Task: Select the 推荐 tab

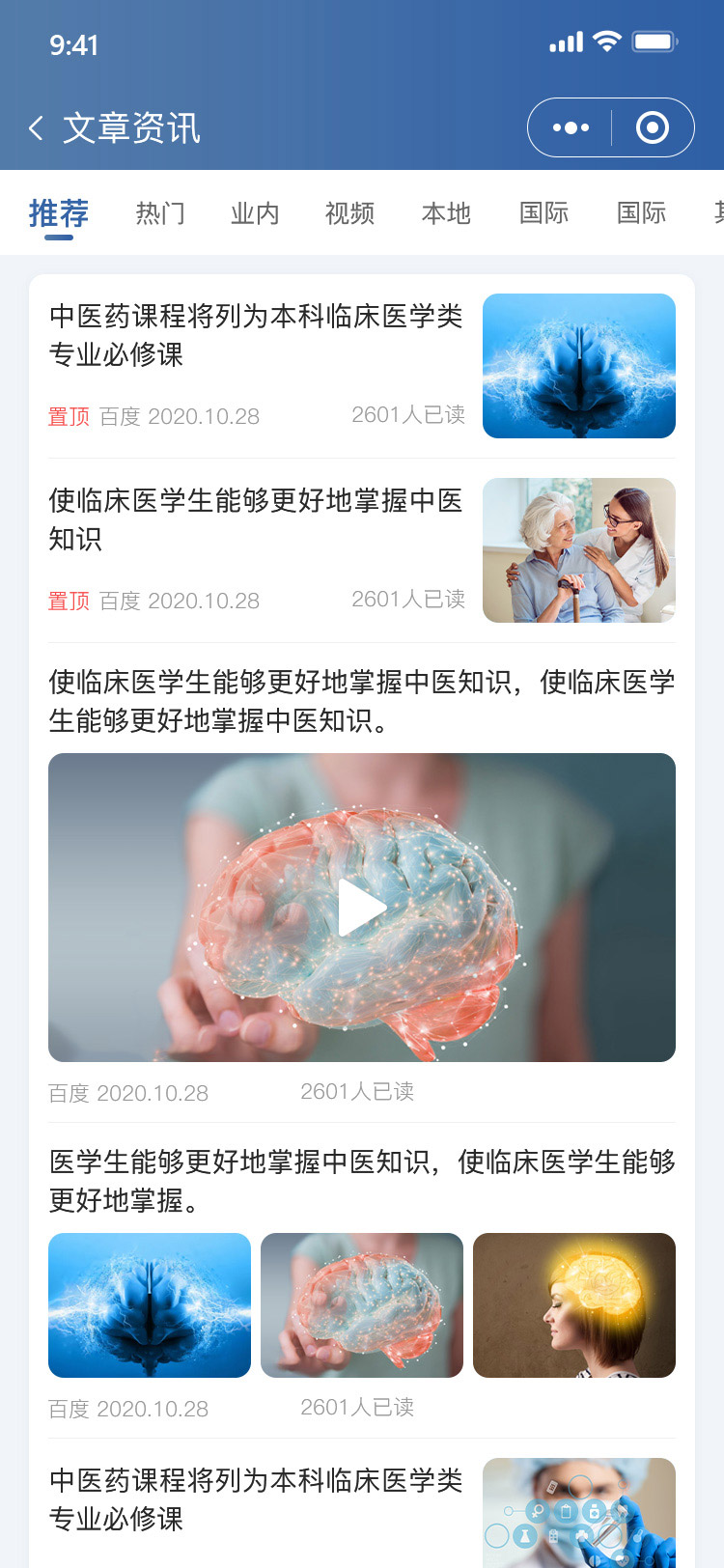Action: pyautogui.click(x=59, y=212)
